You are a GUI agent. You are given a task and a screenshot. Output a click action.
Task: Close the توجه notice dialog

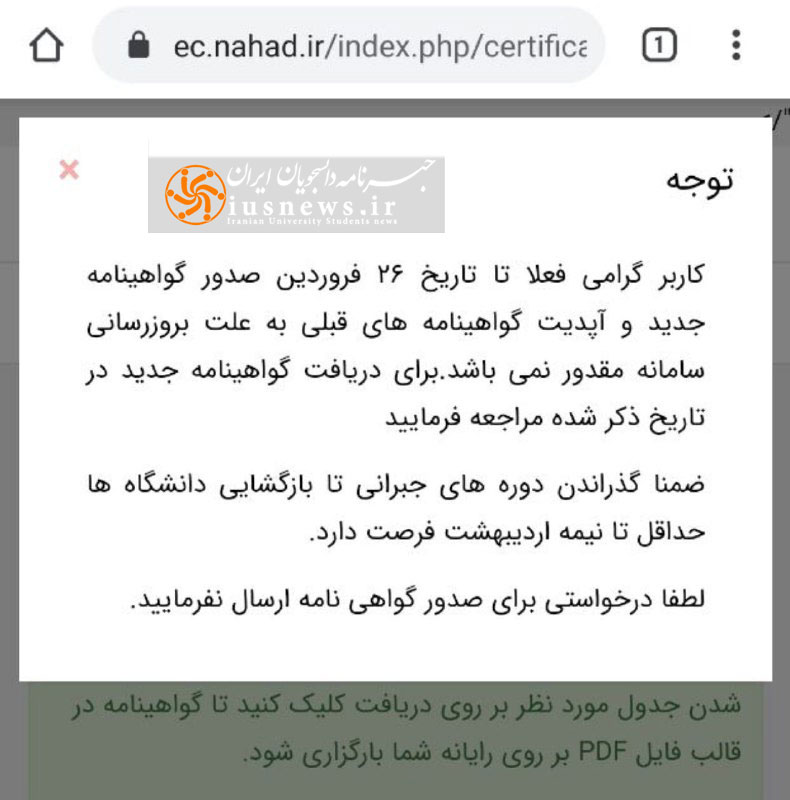[x=69, y=170]
